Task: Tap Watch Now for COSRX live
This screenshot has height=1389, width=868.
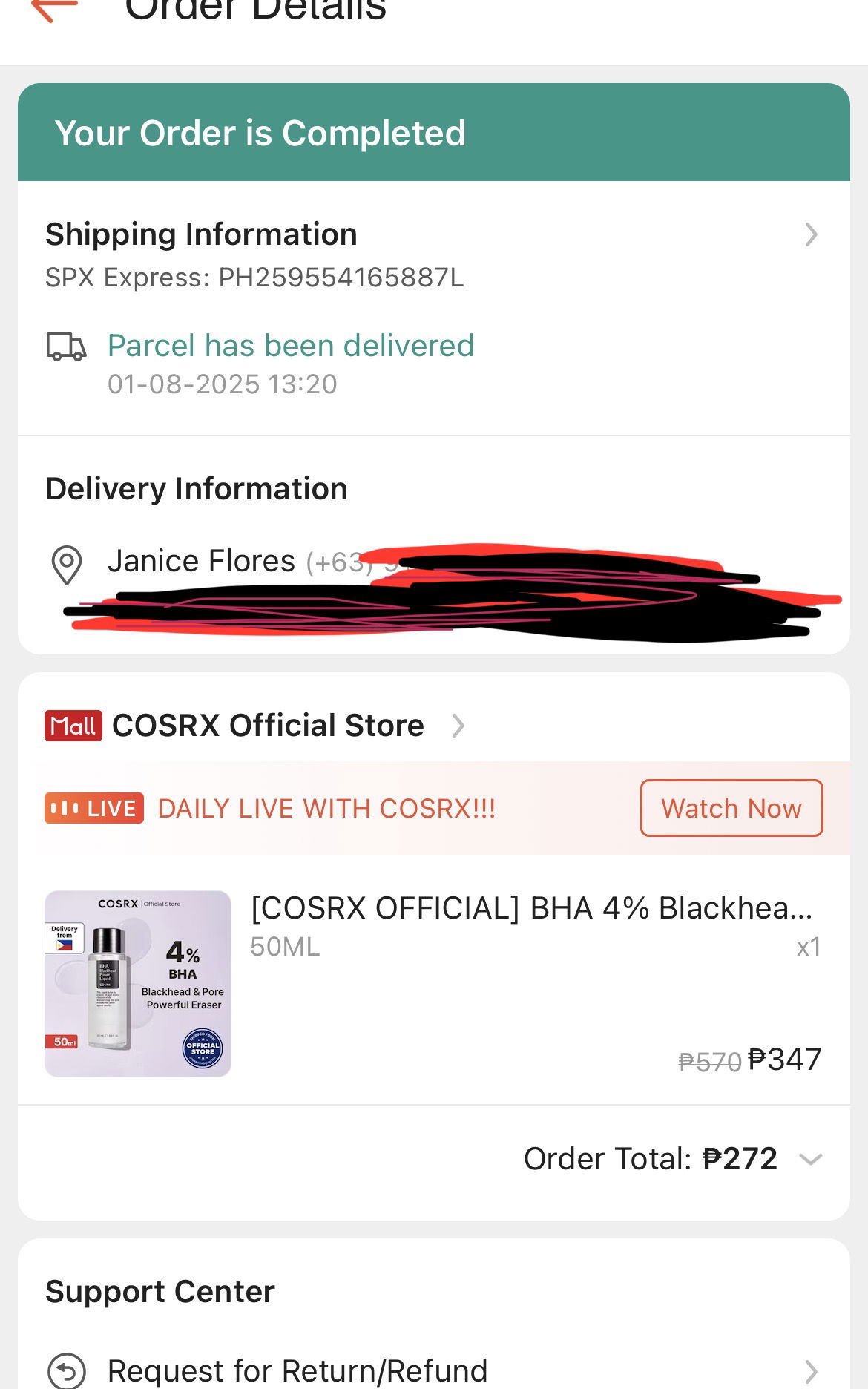Action: 731,808
